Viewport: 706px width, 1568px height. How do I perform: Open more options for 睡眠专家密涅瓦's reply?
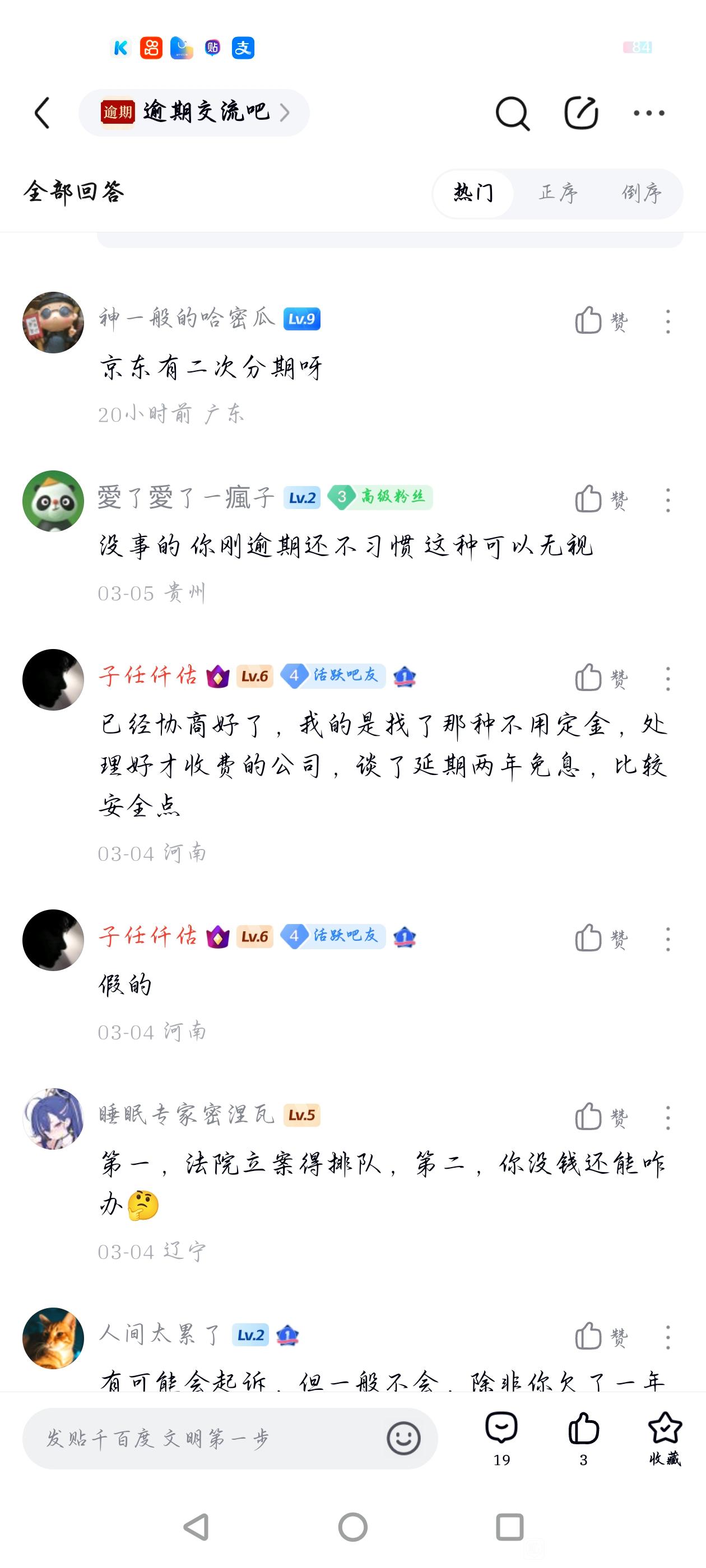click(668, 1118)
